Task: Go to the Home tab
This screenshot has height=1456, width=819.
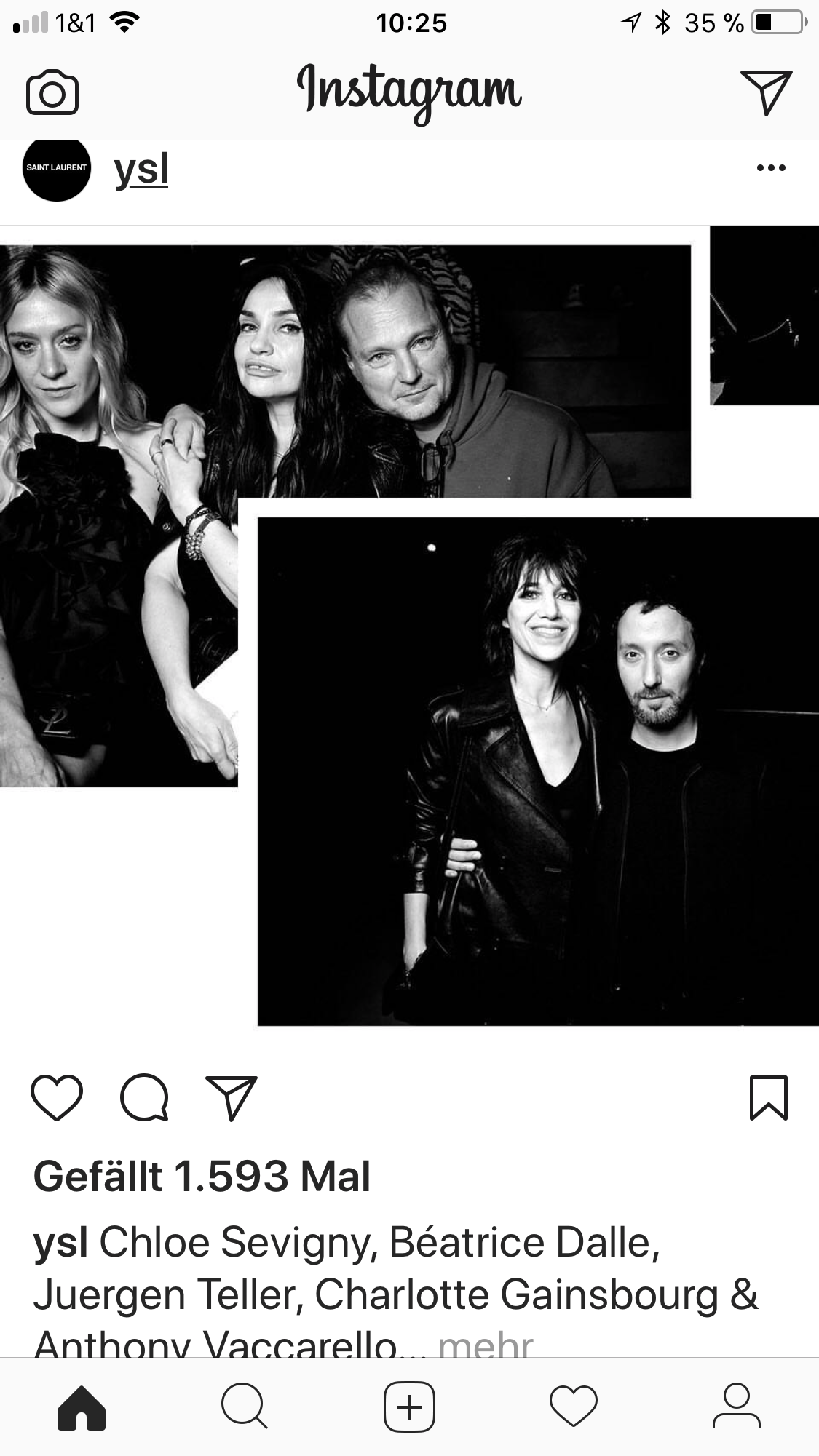Action: pyautogui.click(x=82, y=1408)
